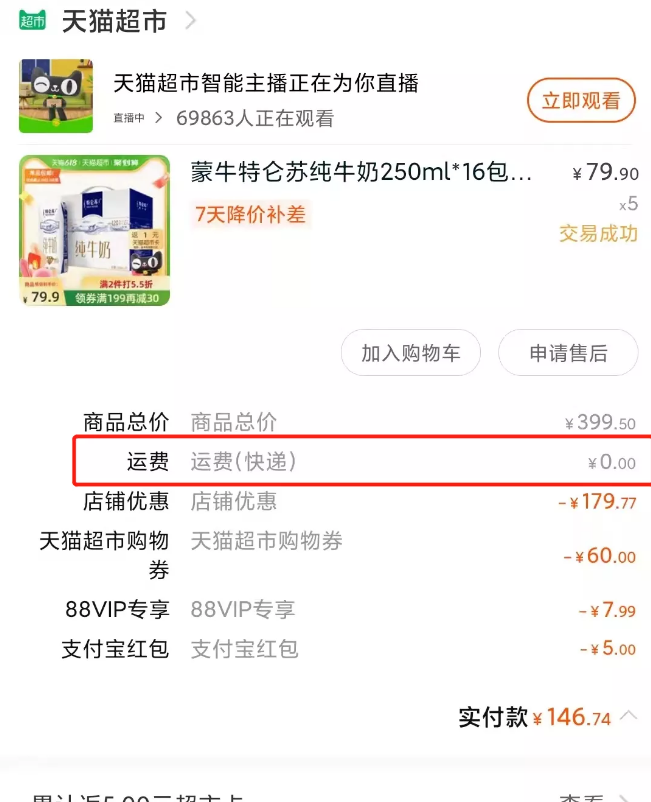Open the 天猫超市 livestream thumbnail
The image size is (651, 802).
[56, 96]
